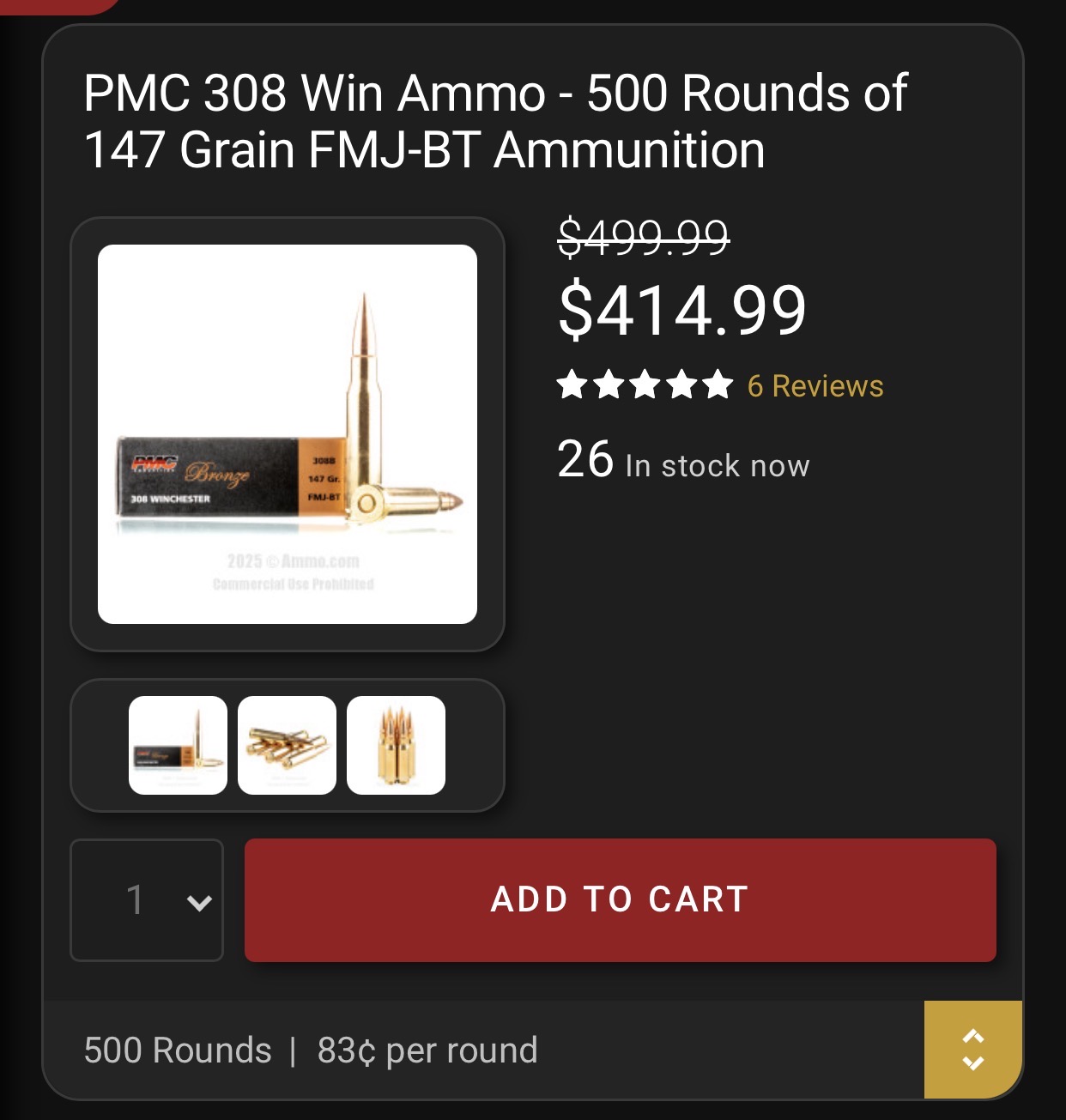Image resolution: width=1066 pixels, height=1120 pixels.
Task: Open the quantity dropdown showing 1
Action: (x=147, y=900)
